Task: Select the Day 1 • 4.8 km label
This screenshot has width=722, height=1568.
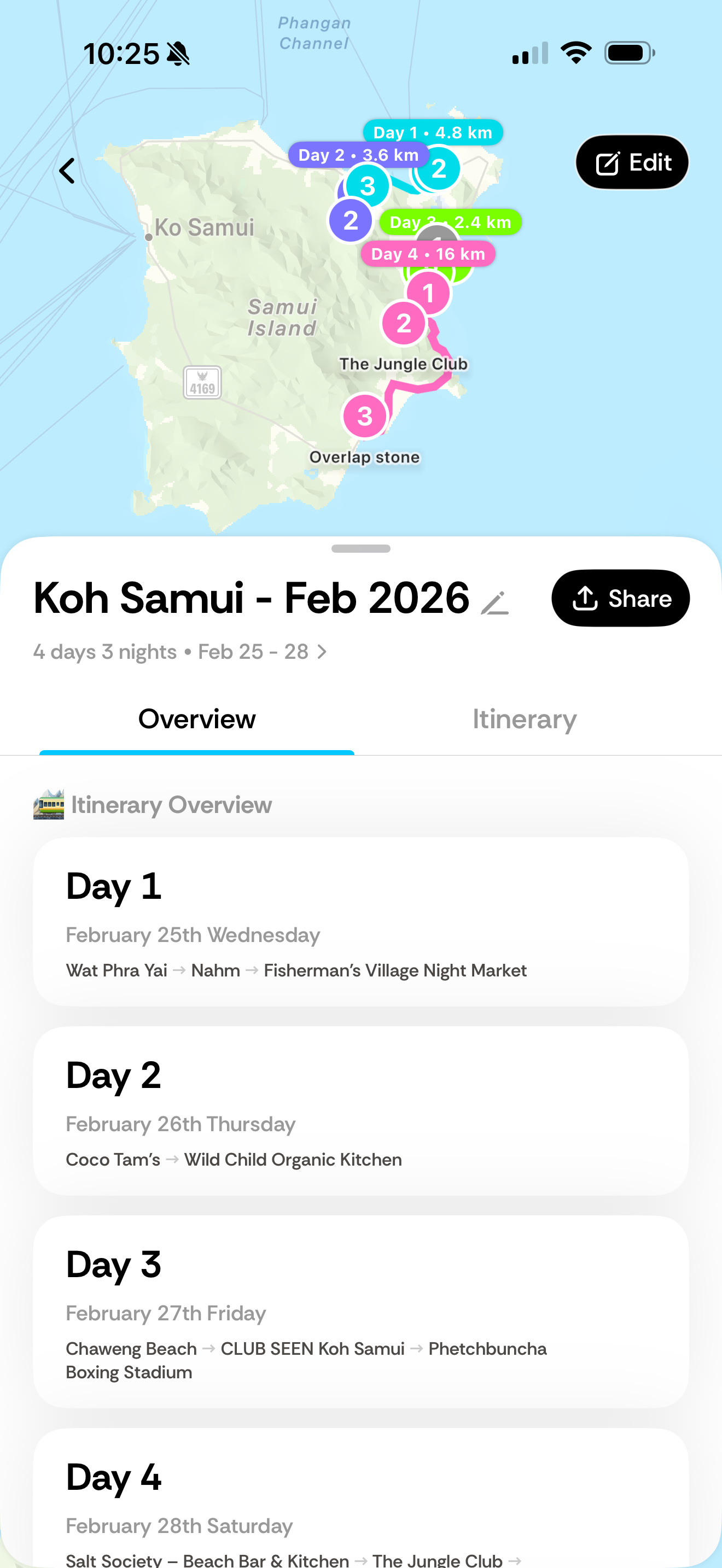Action: click(433, 132)
